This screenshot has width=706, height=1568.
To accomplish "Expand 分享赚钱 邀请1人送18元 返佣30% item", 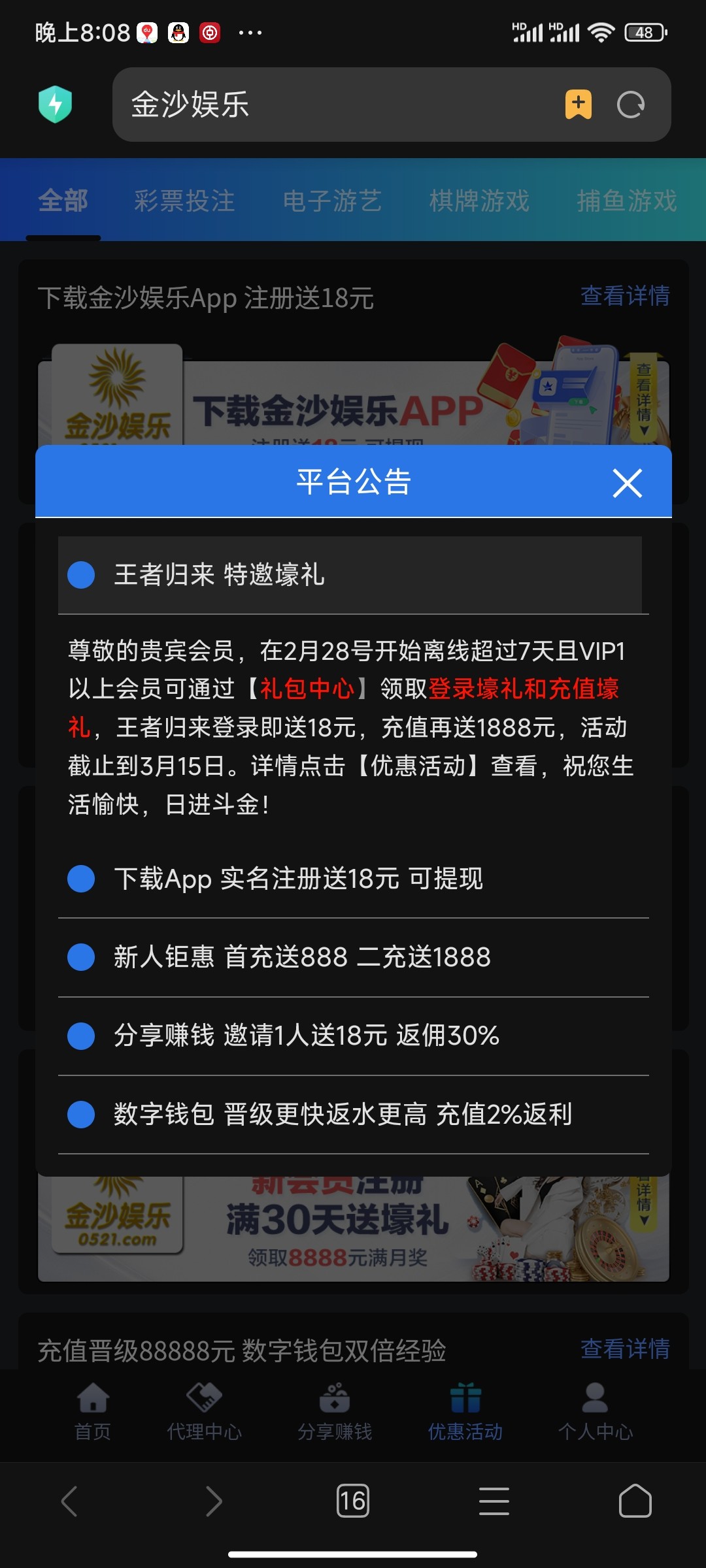I will coord(353,1036).
